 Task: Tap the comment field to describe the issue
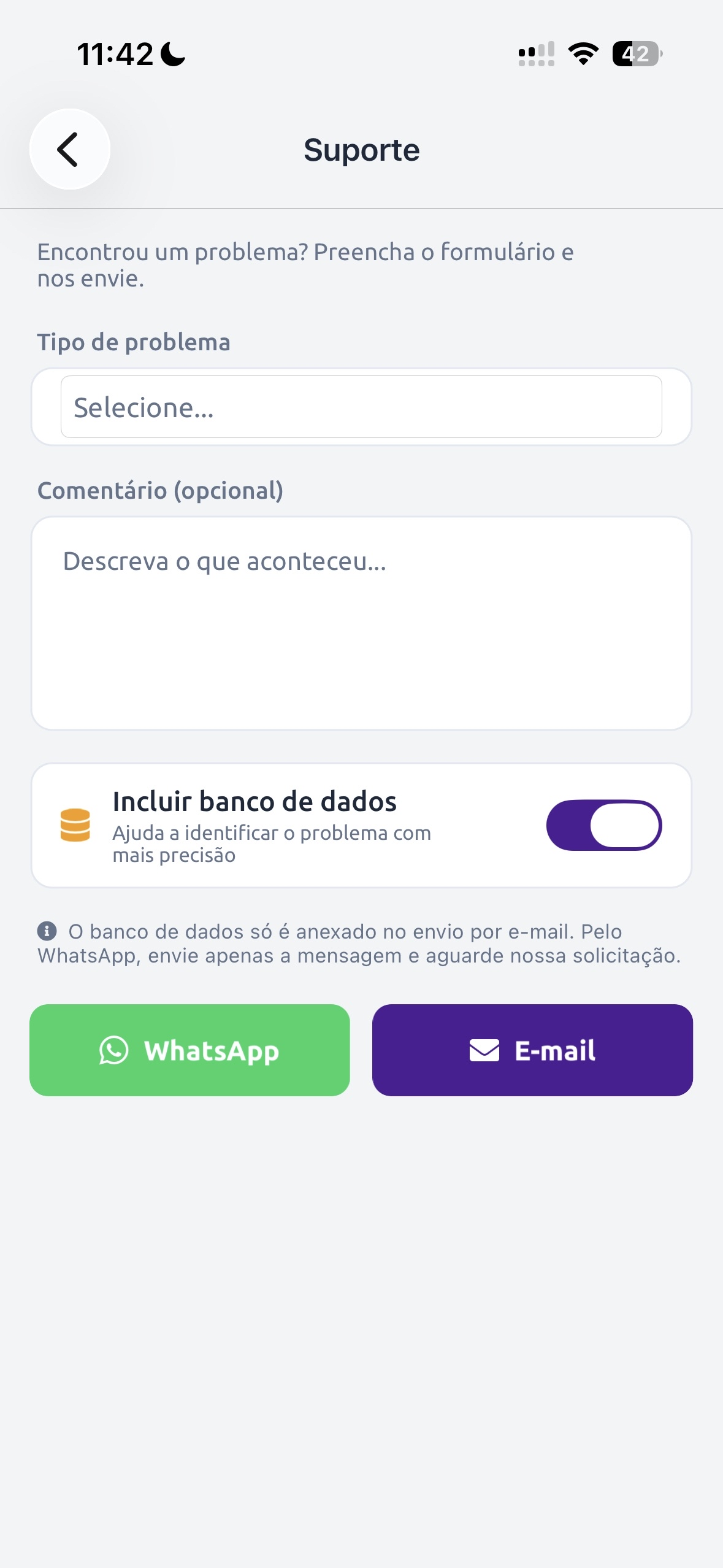point(361,623)
